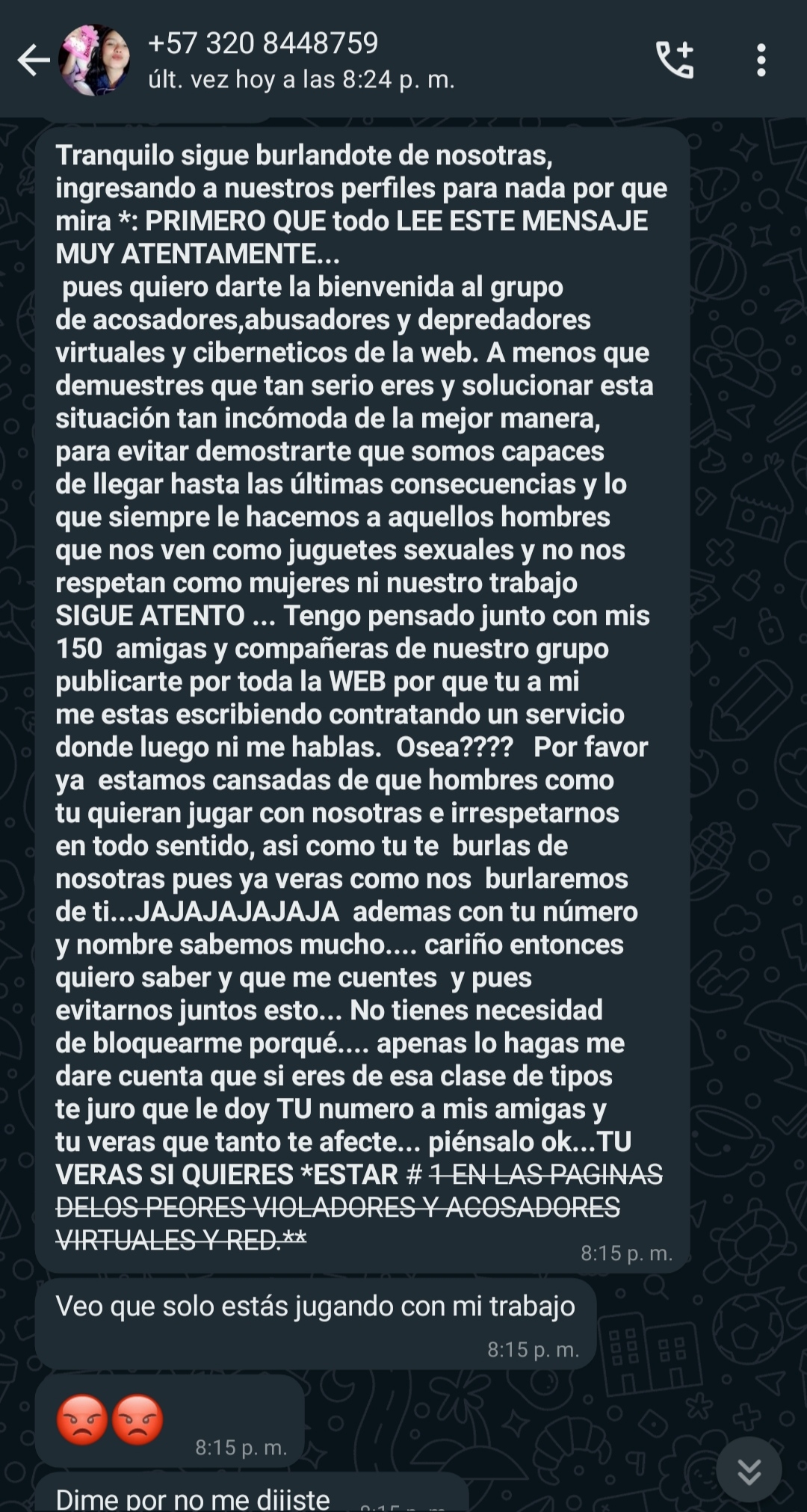Start a call with this contact
The image size is (807, 1512).
pos(675,60)
